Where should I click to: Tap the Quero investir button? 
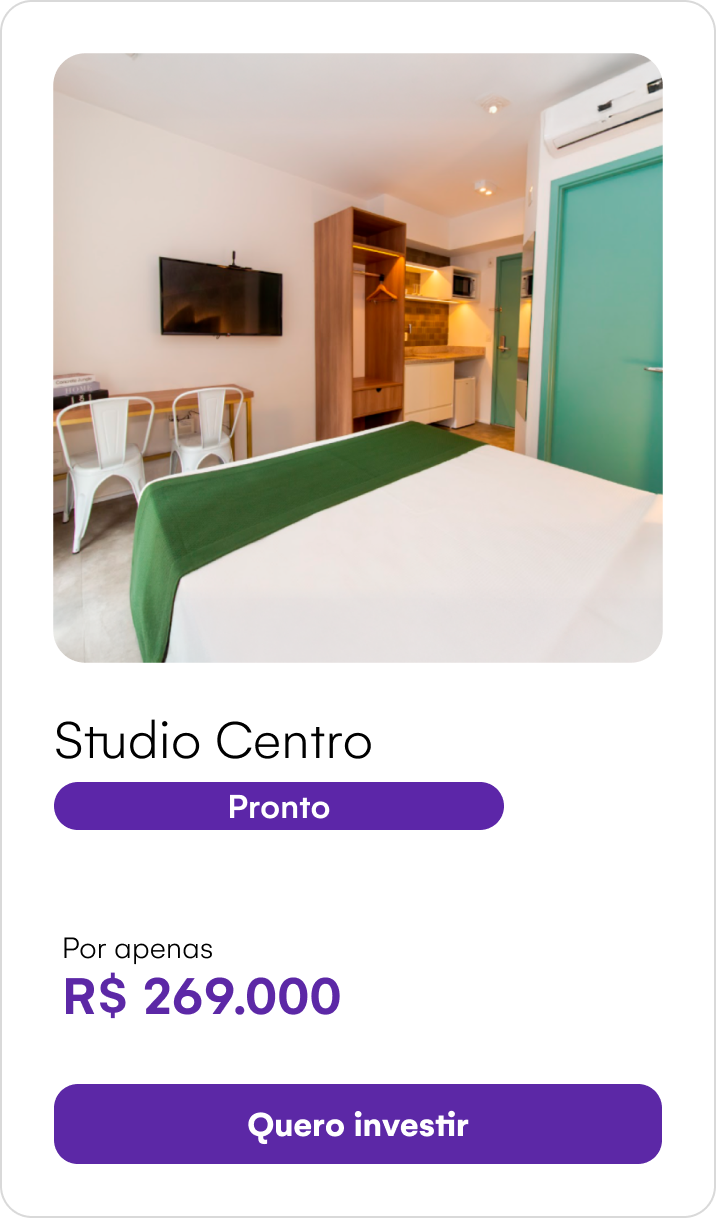click(x=358, y=1124)
